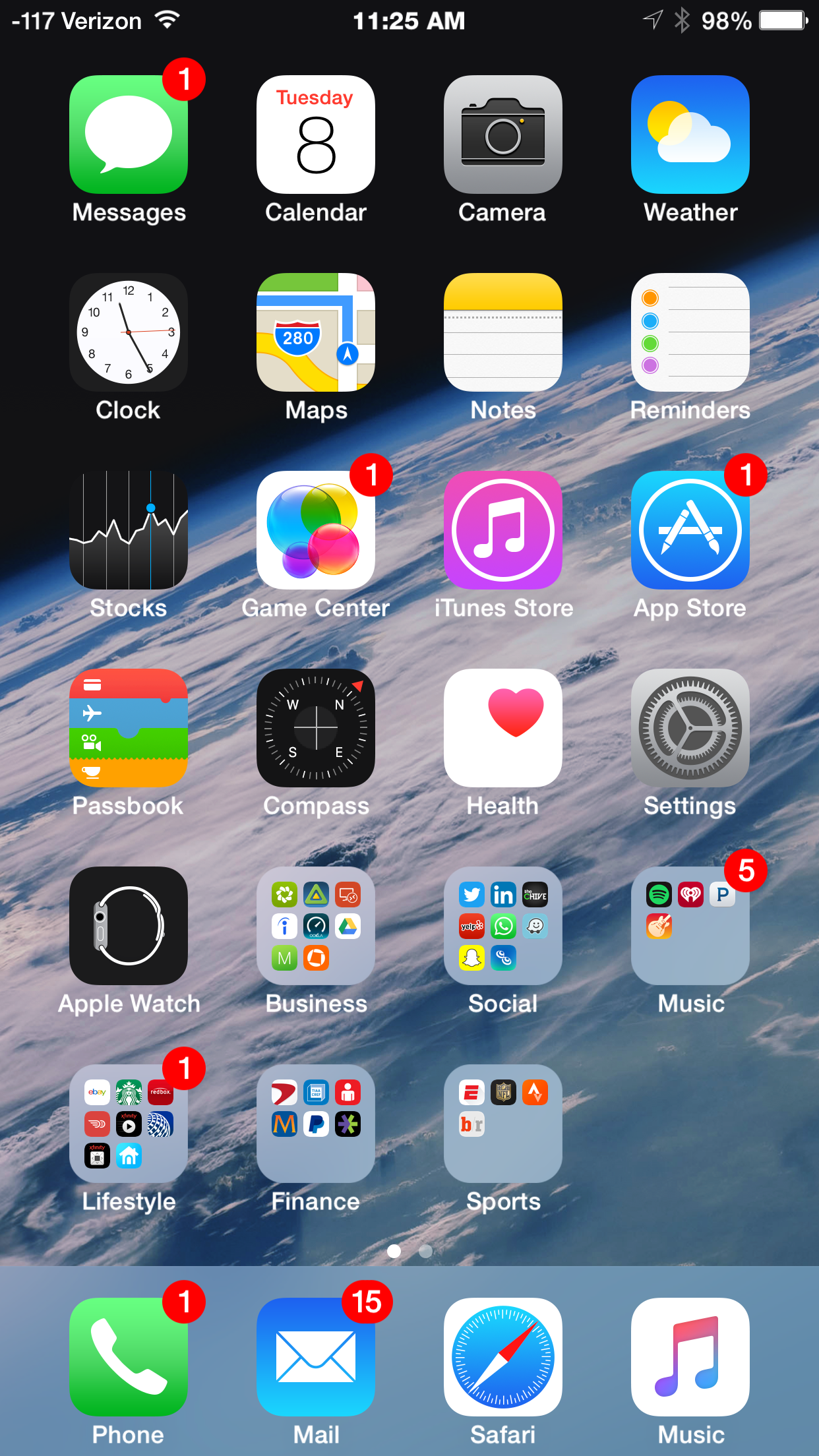This screenshot has height=1456, width=819.
Task: Open the Clock app
Action: coord(129,332)
